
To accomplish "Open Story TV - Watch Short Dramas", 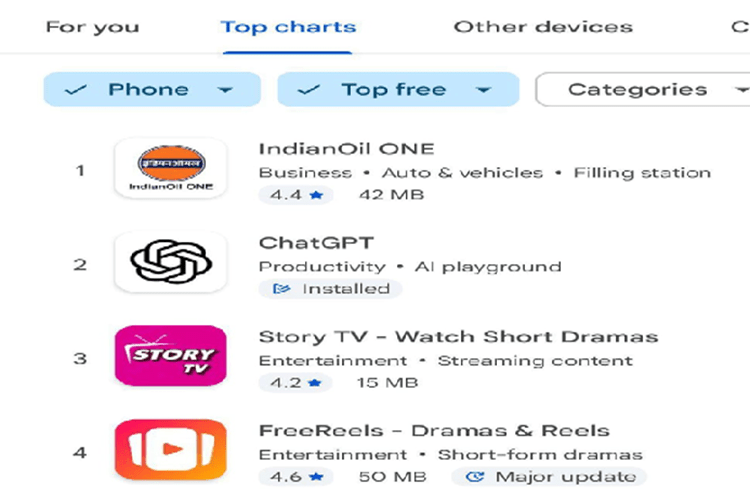I will (458, 337).
